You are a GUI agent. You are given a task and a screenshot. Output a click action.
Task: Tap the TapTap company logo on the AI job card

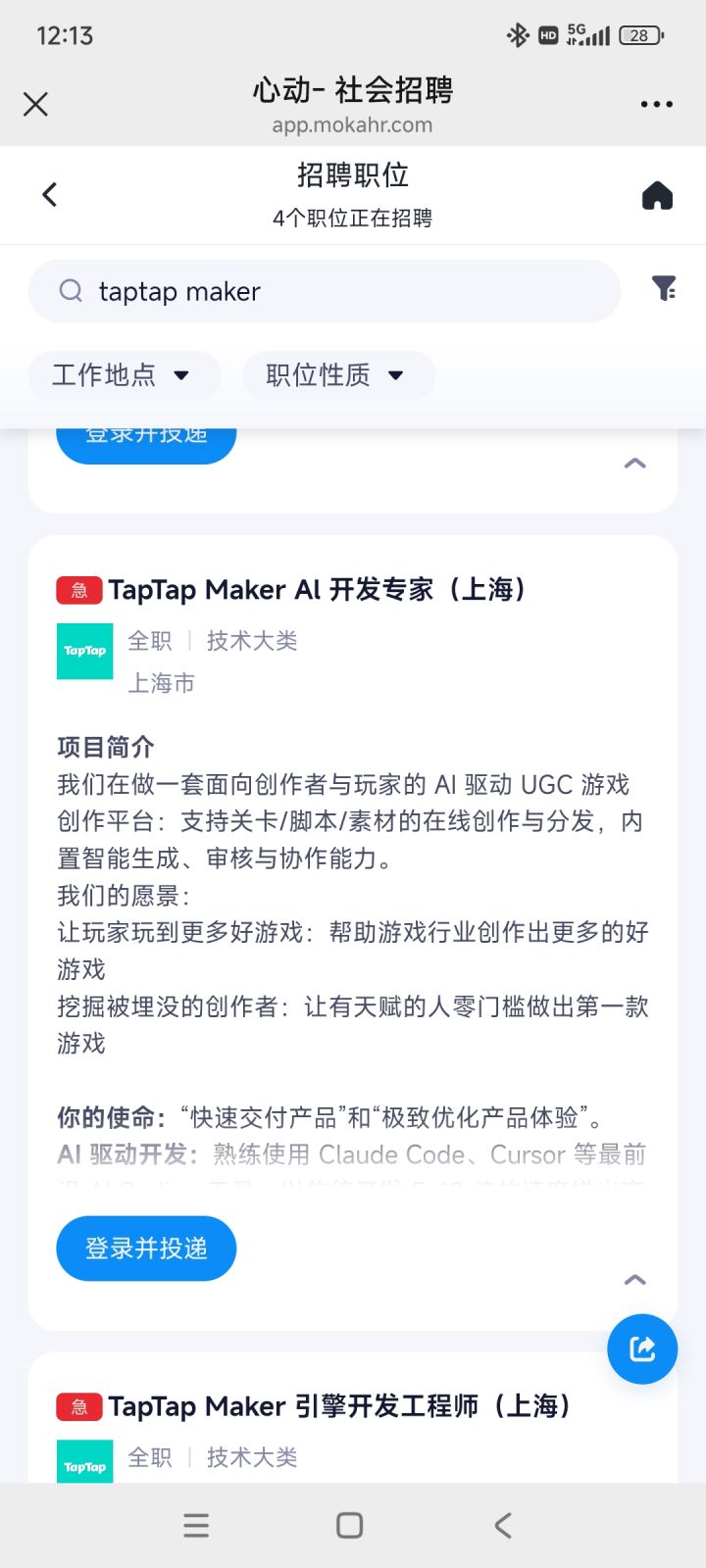click(x=84, y=651)
